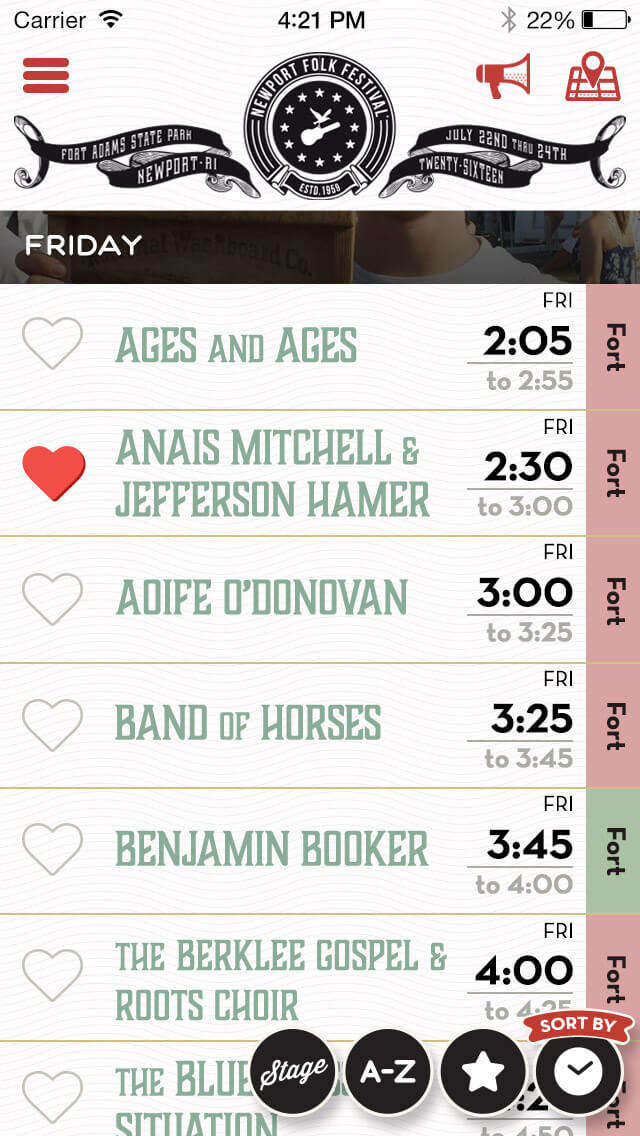Sort the lineup by Stage
This screenshot has width=640, height=1136.
(292, 1072)
